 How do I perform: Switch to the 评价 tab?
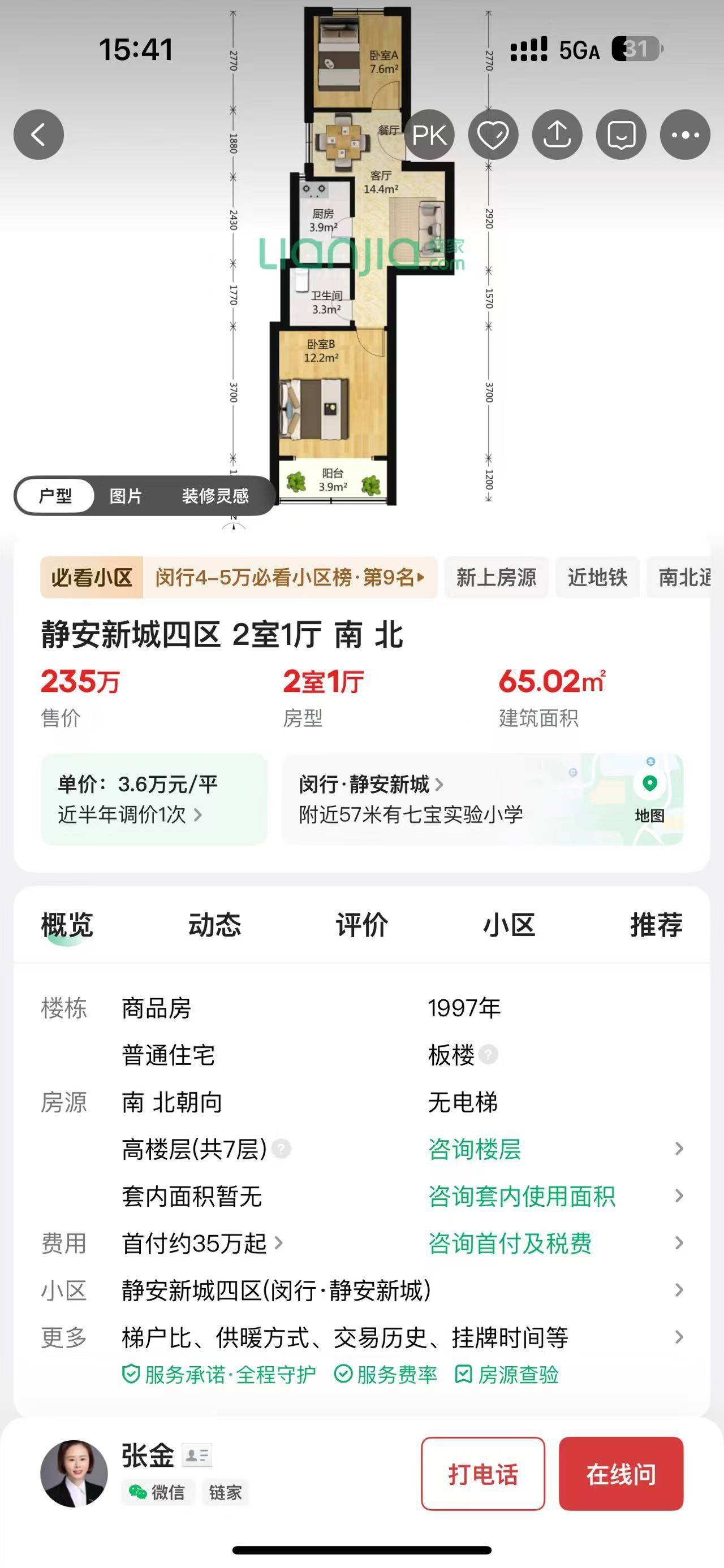(x=361, y=925)
